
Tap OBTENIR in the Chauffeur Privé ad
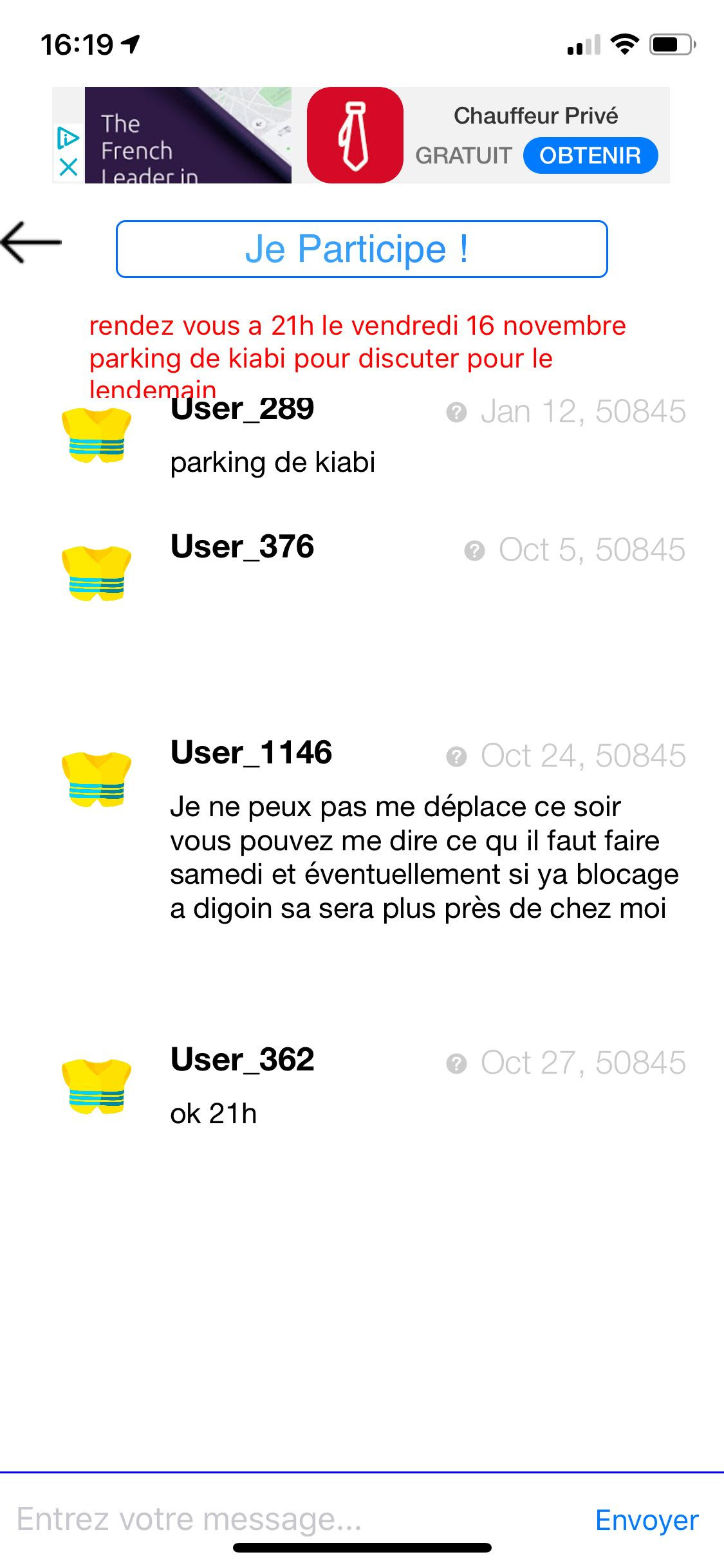click(x=590, y=155)
